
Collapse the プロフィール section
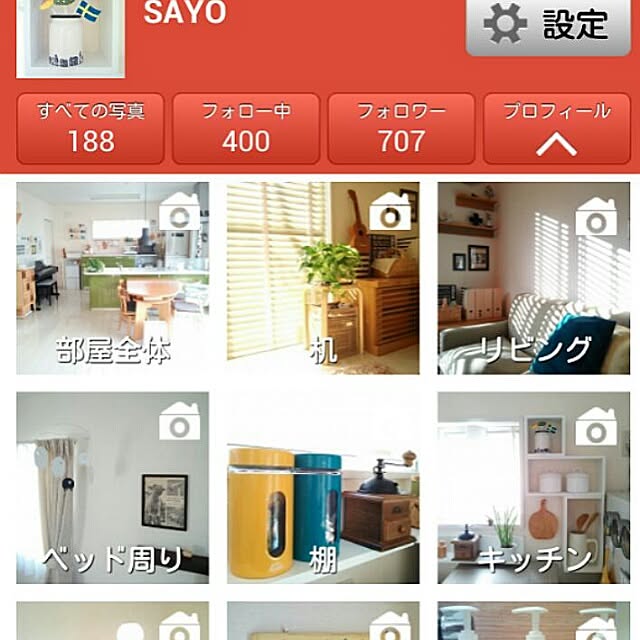coord(556,129)
